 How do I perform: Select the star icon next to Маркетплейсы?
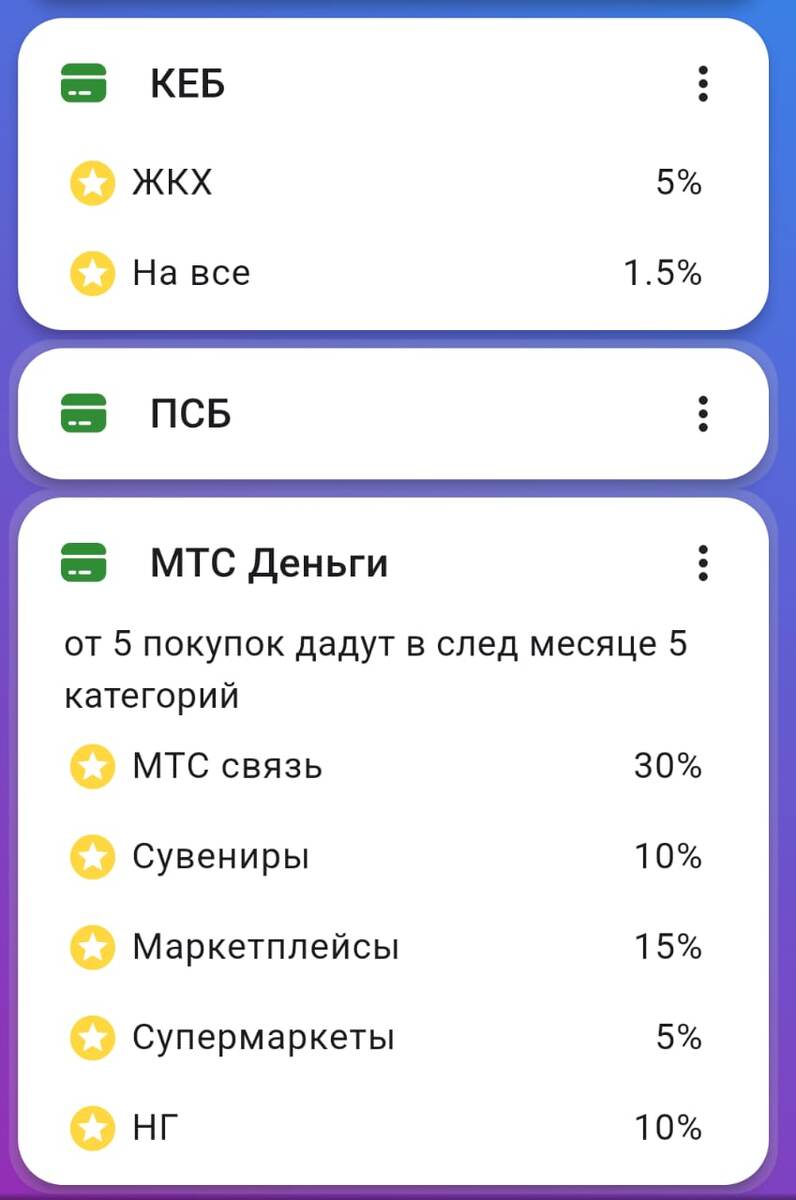tap(93, 946)
